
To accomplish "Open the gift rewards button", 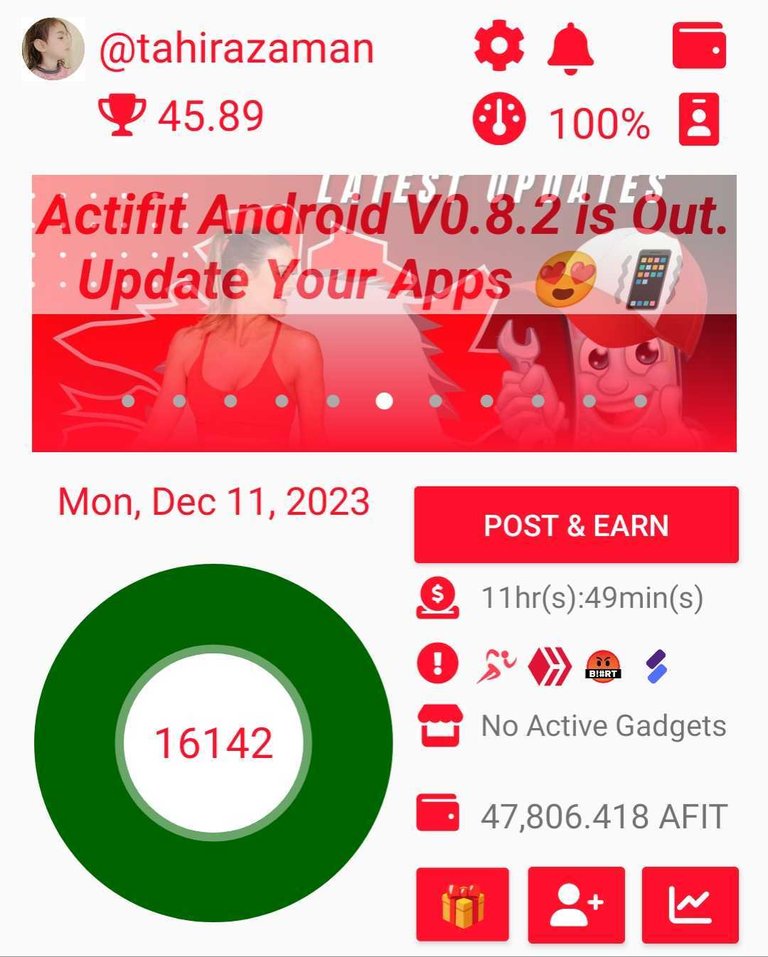I will pos(462,905).
